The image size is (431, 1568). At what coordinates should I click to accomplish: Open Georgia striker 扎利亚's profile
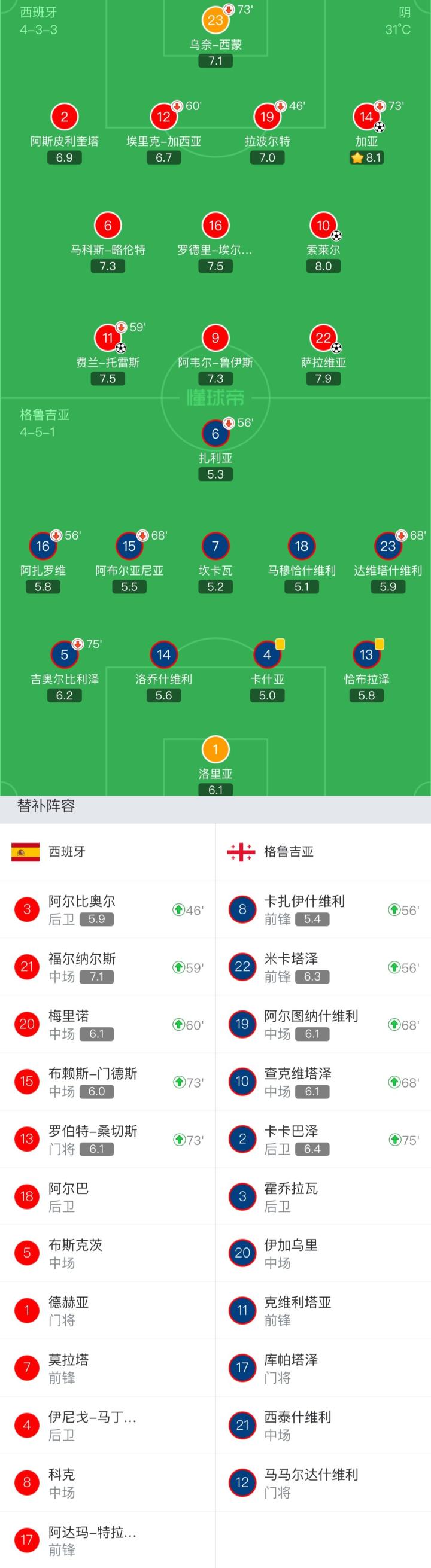(215, 434)
